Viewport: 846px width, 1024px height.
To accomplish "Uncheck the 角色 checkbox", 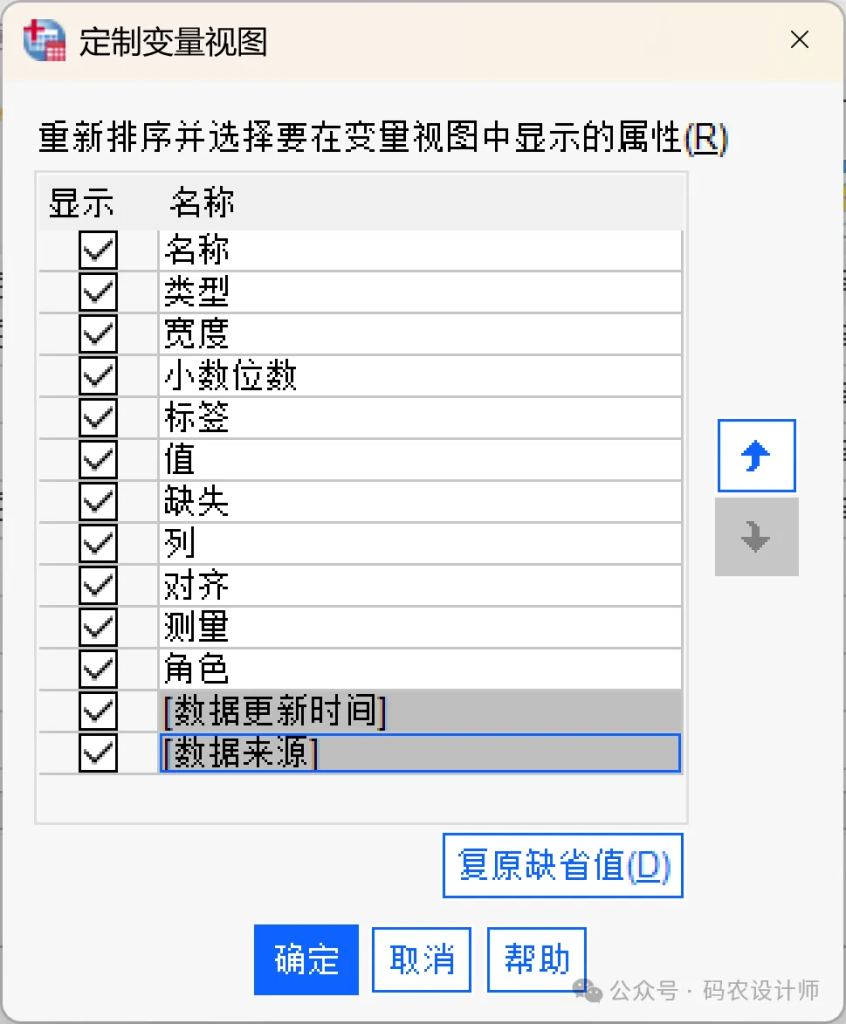I will point(98,669).
